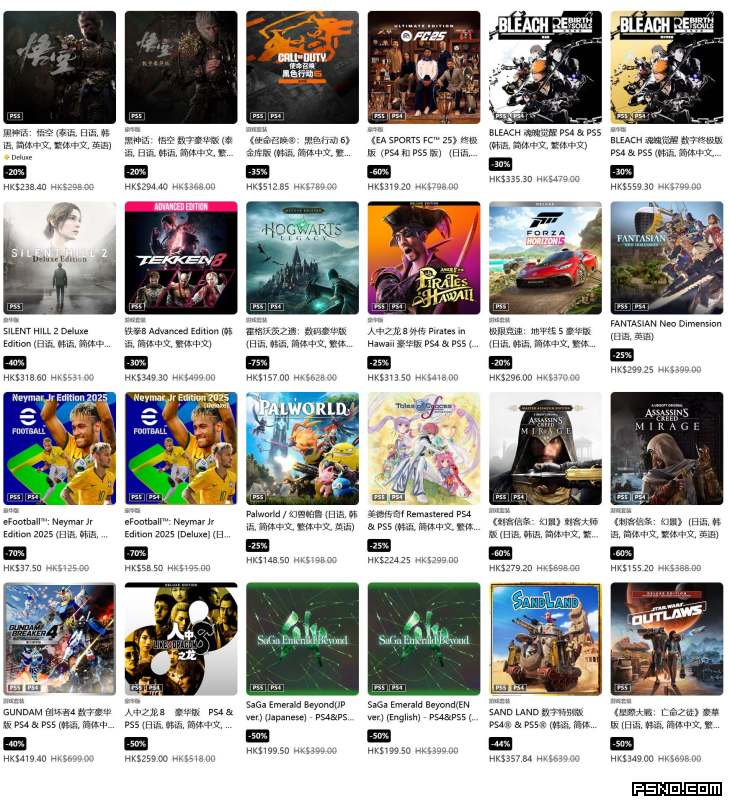The width and height of the screenshot is (730, 804).
Task: Select the EA SPORTS FC 25 Ultimate Edition
Action: click(x=424, y=67)
